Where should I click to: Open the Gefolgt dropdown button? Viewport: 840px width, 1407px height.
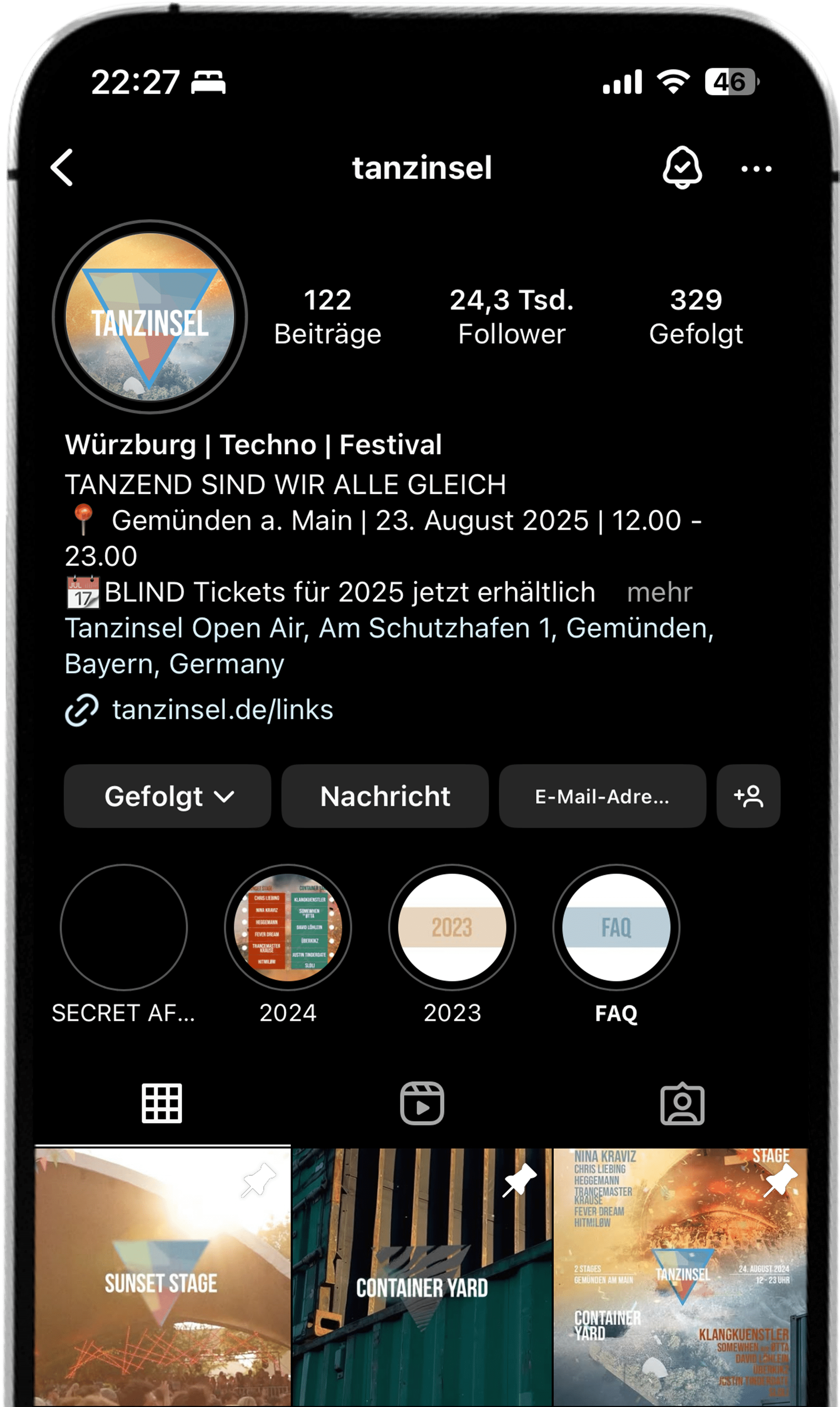pos(168,796)
